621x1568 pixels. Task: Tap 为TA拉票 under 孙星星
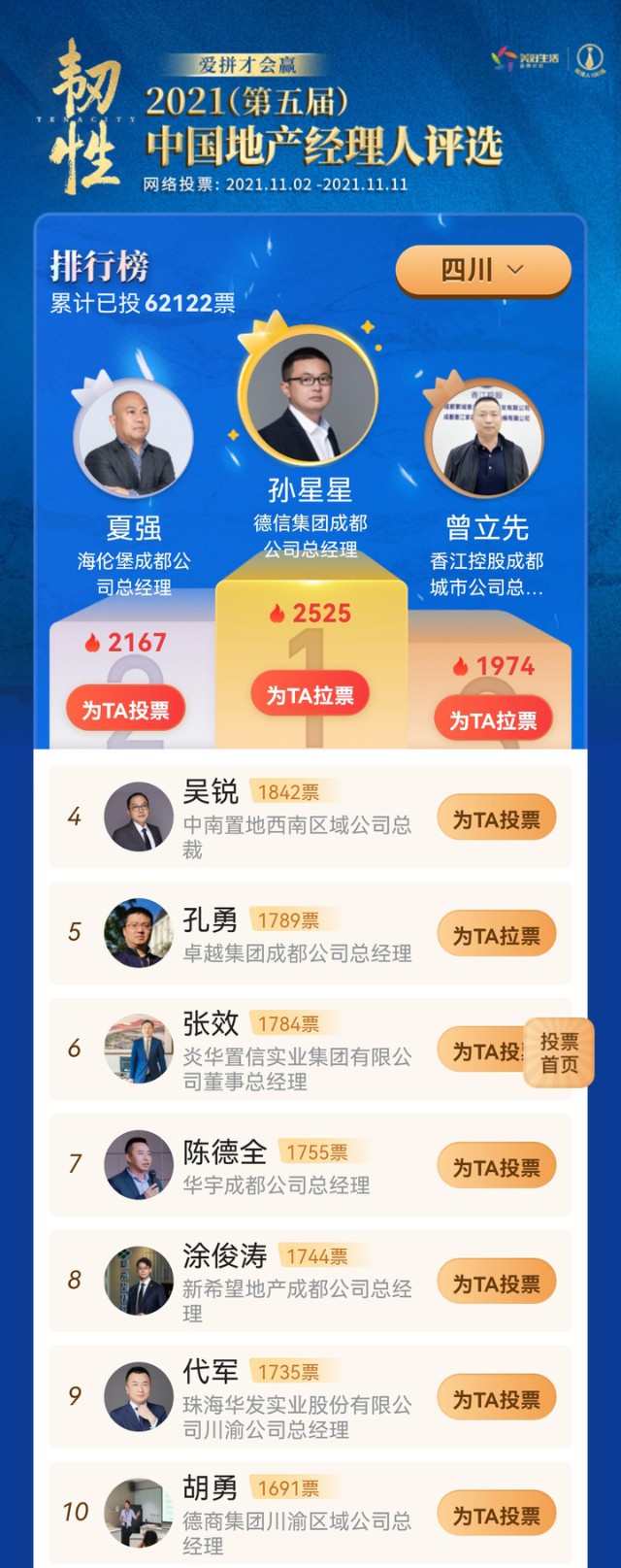click(x=310, y=695)
